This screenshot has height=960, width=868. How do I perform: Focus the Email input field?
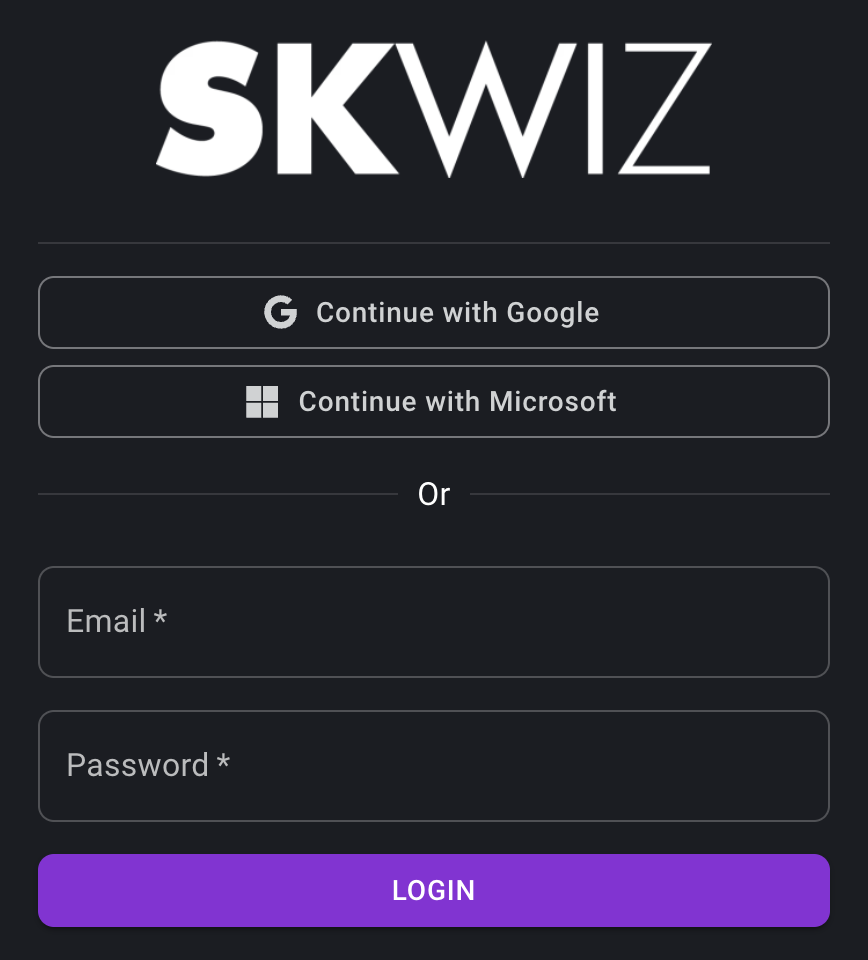click(x=433, y=622)
